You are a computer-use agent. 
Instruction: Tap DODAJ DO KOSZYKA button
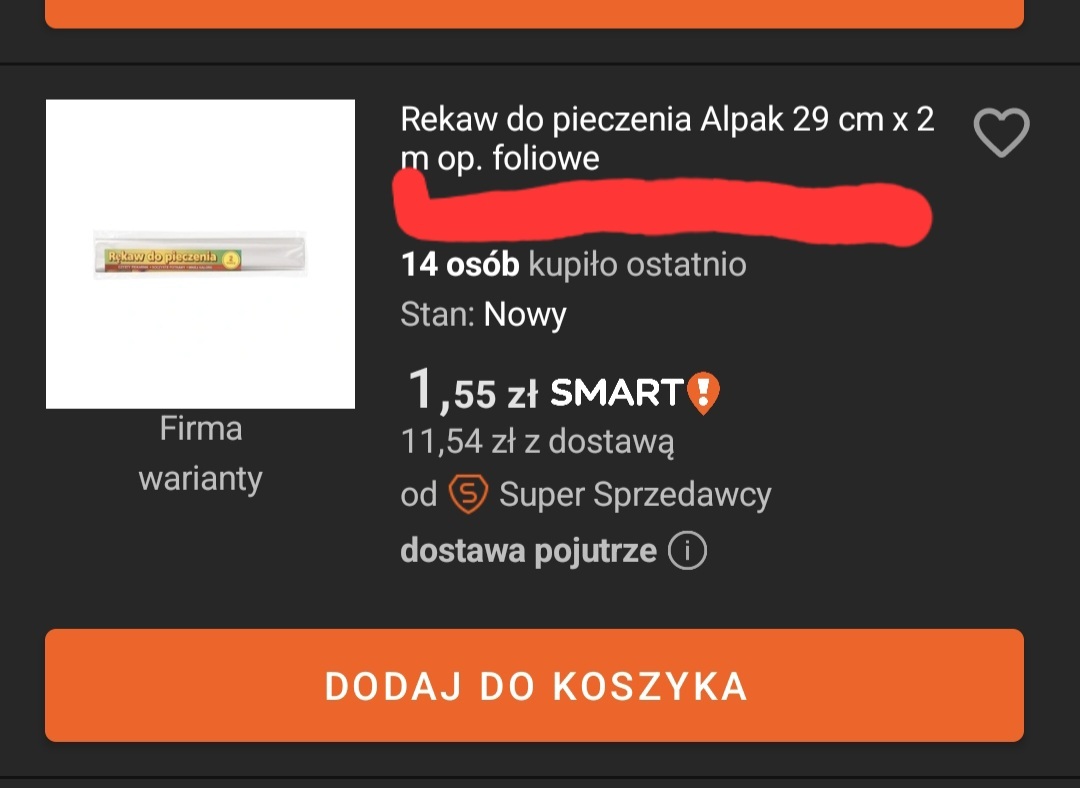(534, 686)
